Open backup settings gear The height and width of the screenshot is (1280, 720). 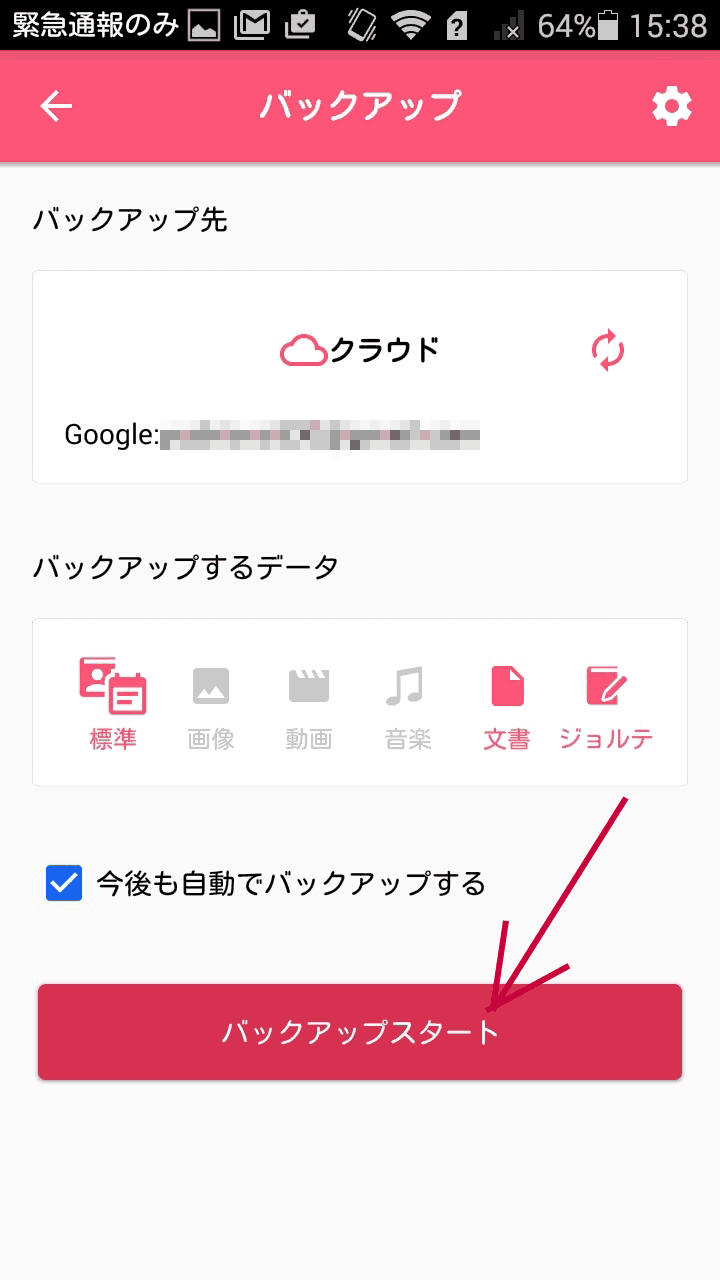pyautogui.click(x=671, y=106)
